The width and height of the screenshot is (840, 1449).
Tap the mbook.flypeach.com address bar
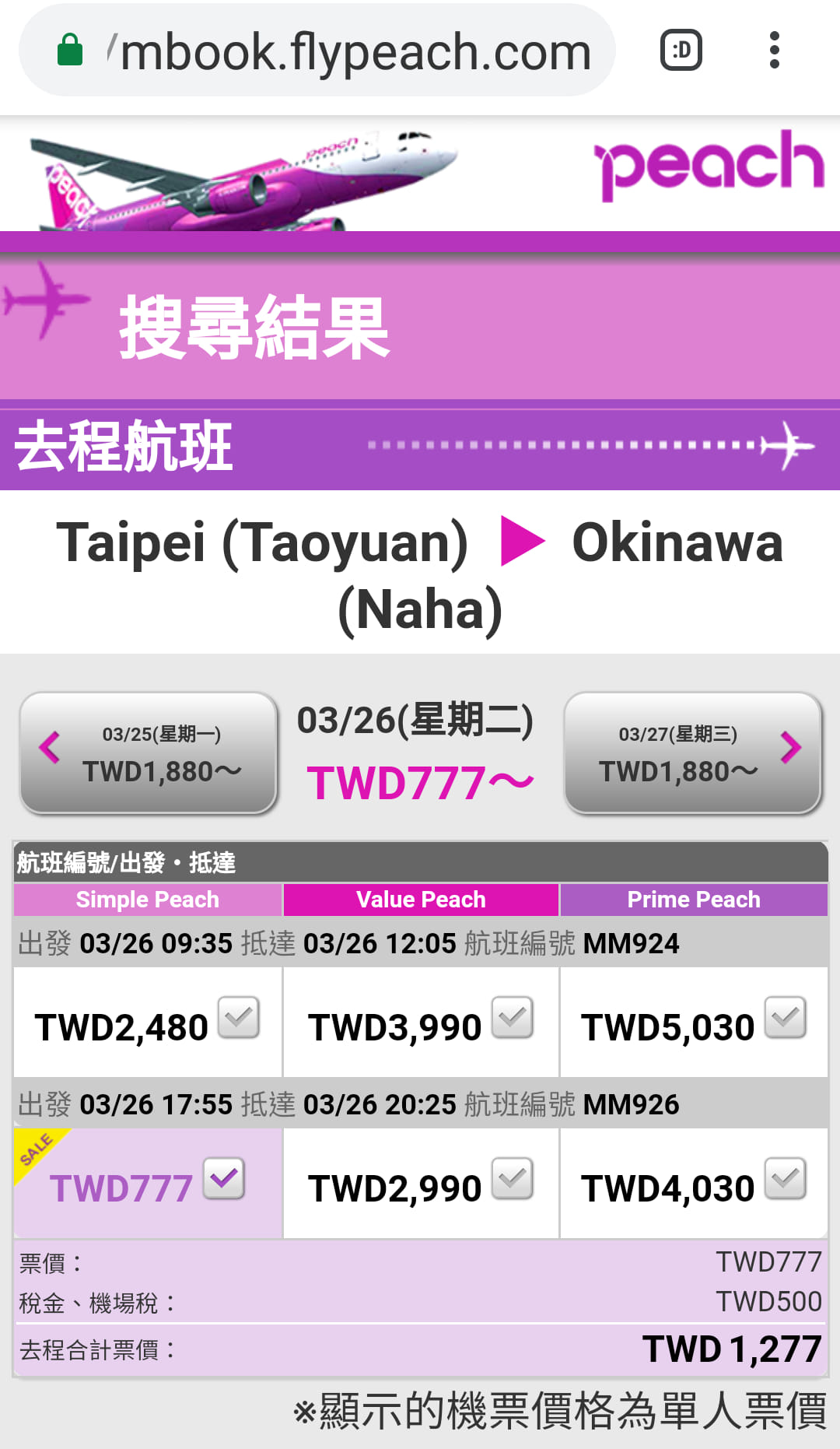pyautogui.click(x=317, y=51)
